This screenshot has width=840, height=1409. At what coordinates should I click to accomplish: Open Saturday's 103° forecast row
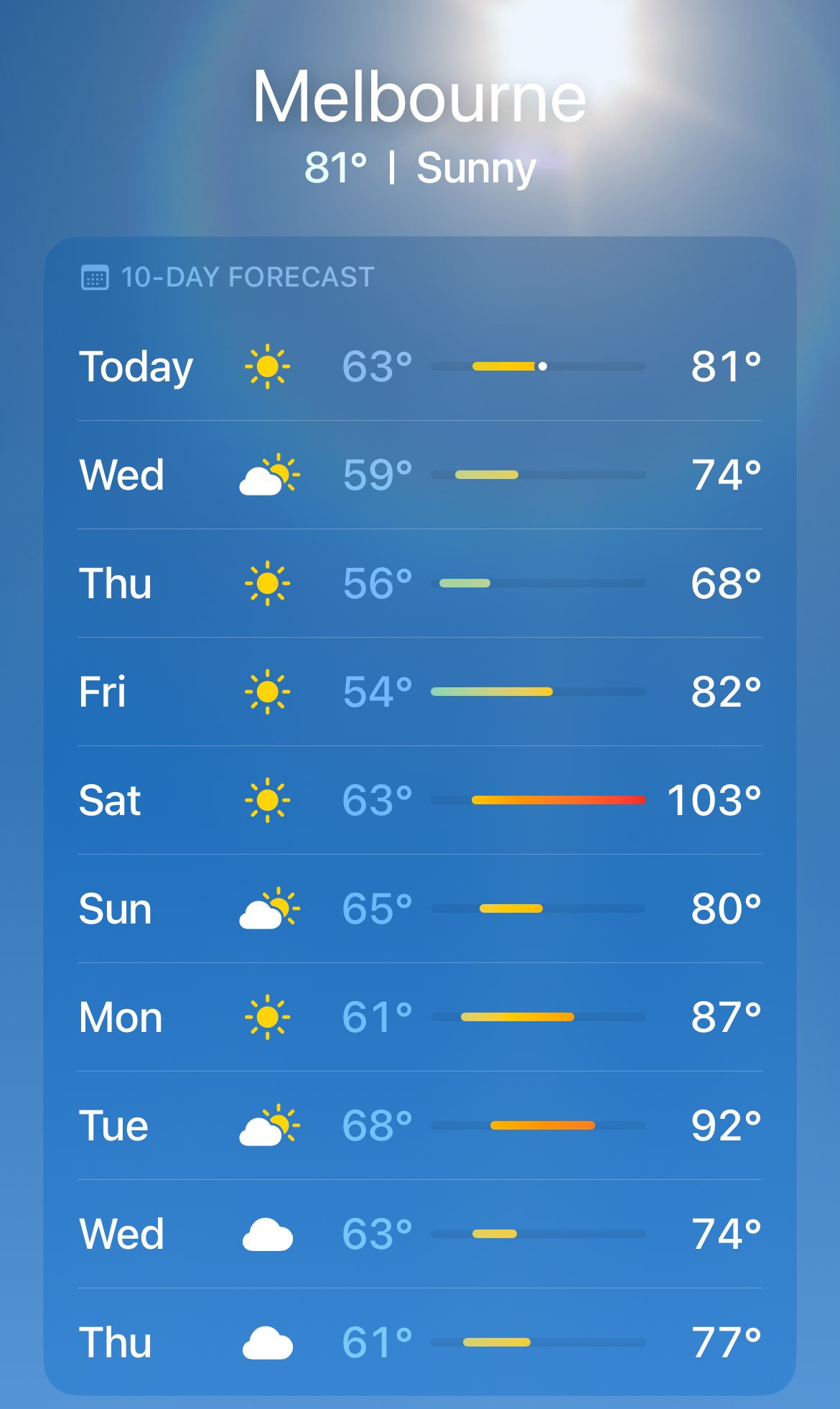[x=420, y=800]
